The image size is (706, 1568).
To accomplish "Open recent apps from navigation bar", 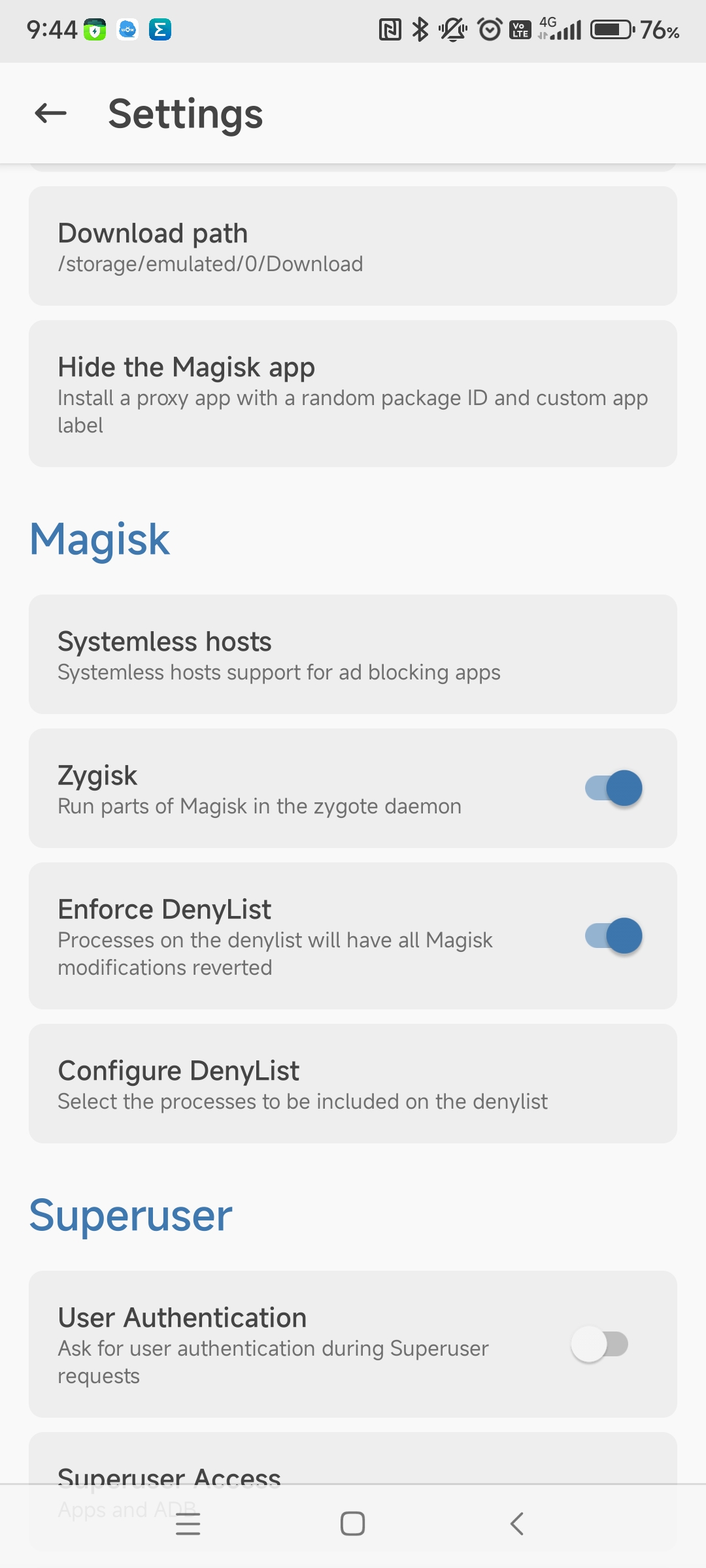I will 188,1524.
